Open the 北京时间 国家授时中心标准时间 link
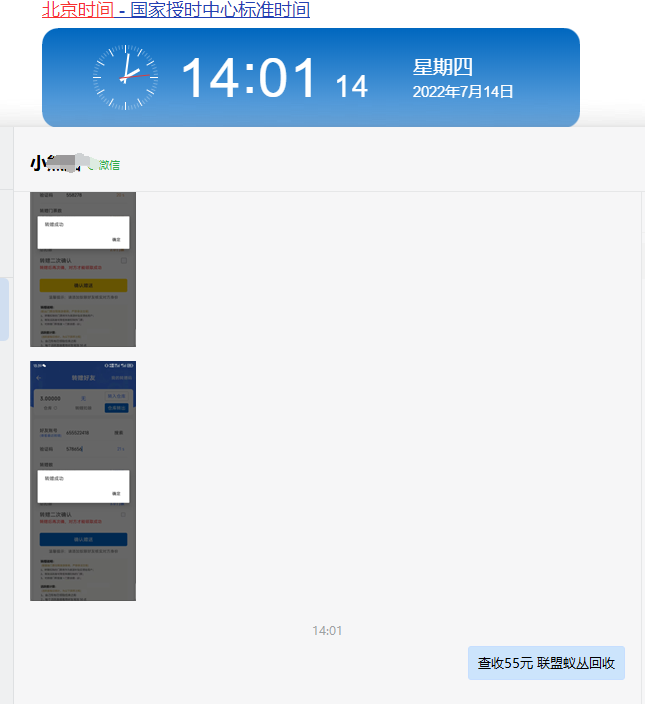The height and width of the screenshot is (704, 645). (175, 10)
